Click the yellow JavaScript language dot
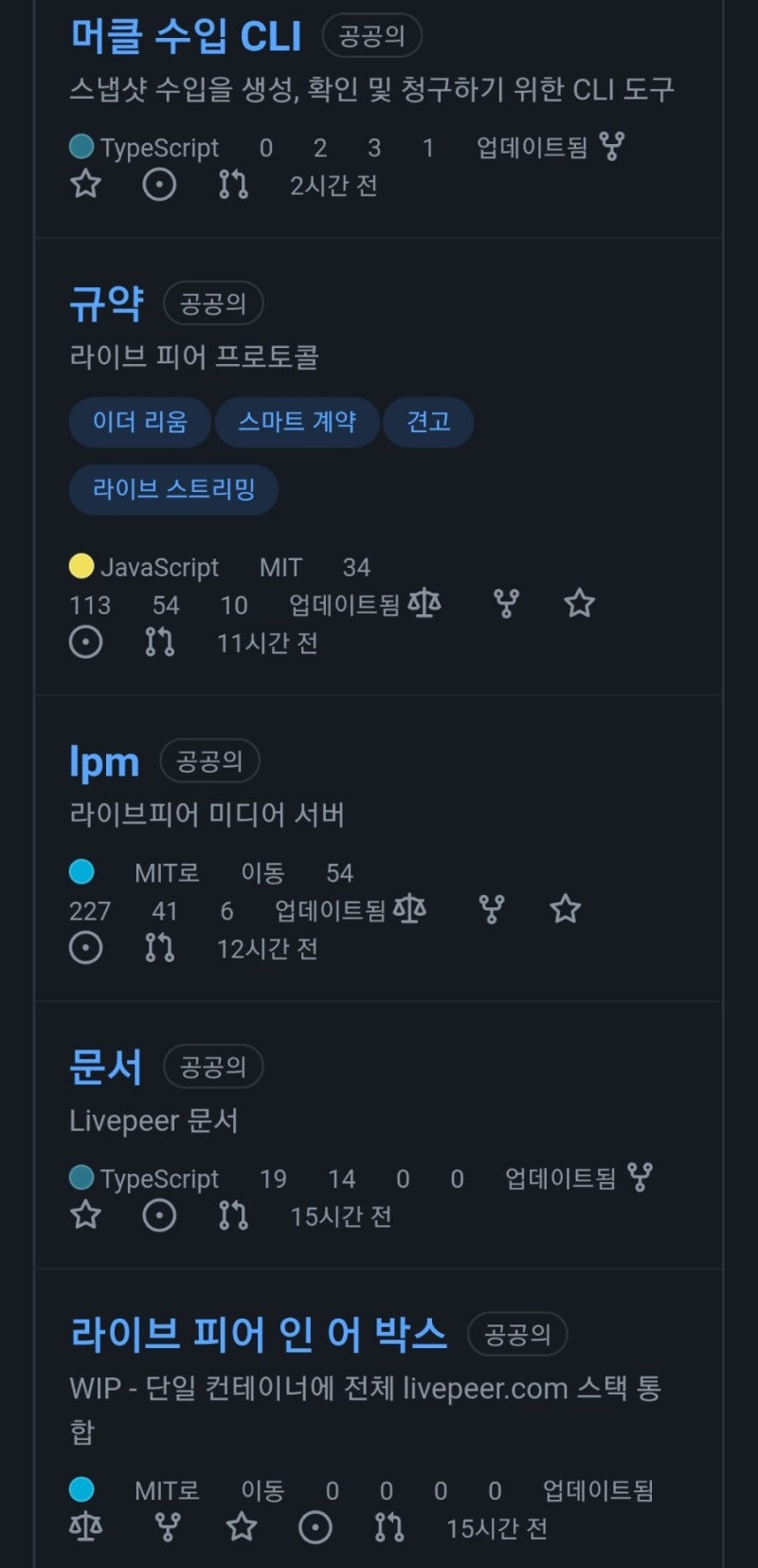Screen dimensions: 758x1568 coord(80,566)
